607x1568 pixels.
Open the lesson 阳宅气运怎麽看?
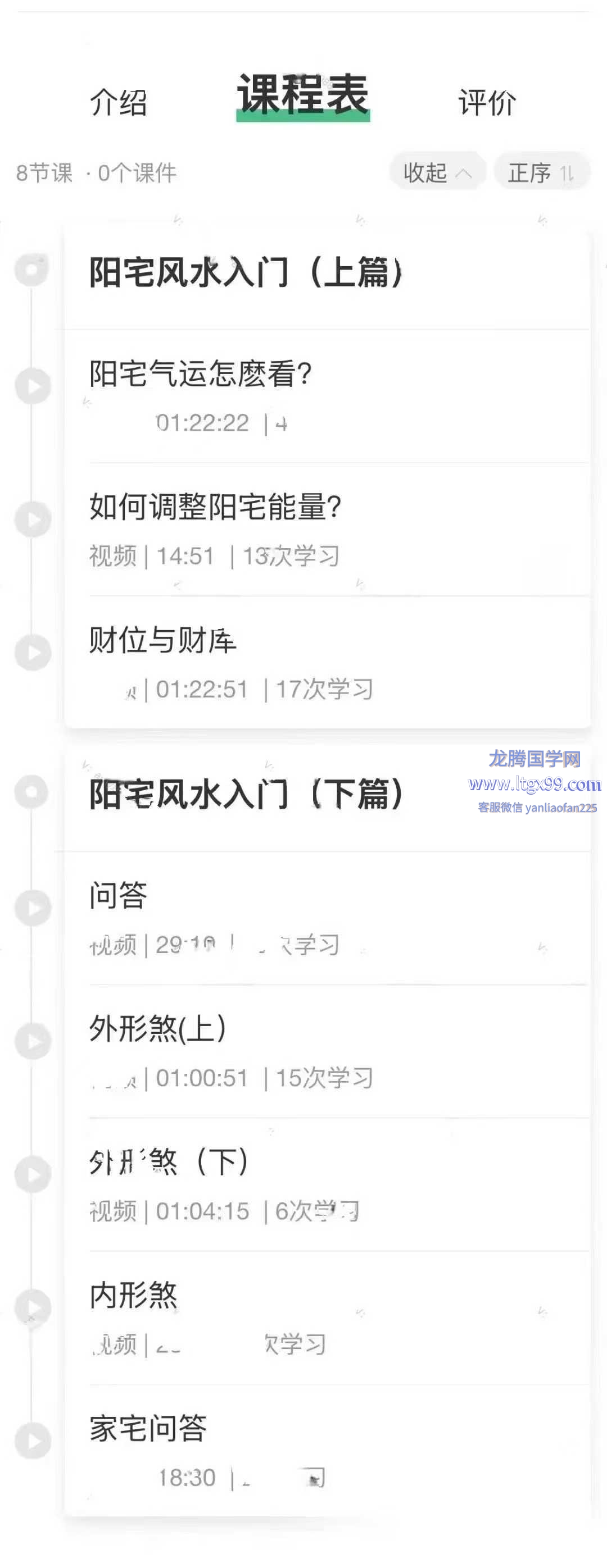201,373
